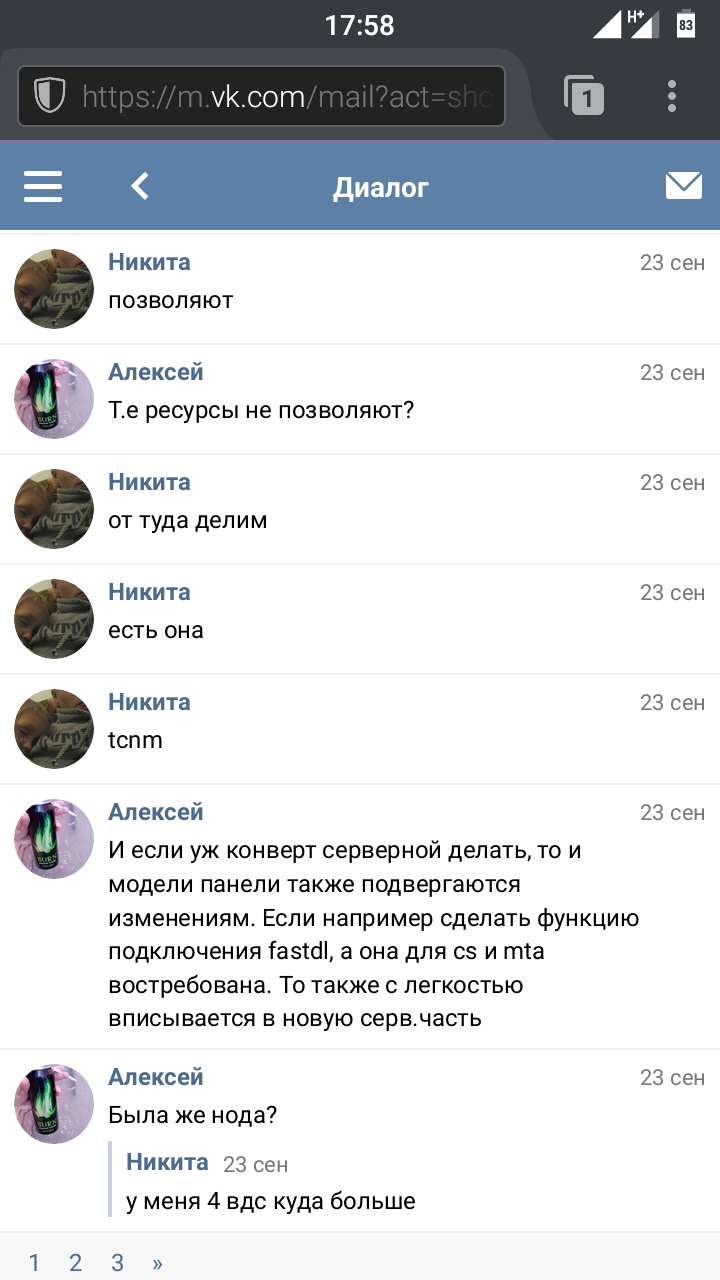Jump forward with the » pagination link
The image size is (720, 1280).
point(157,1263)
